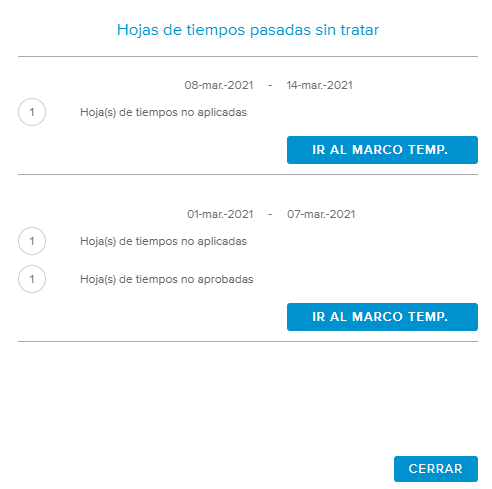The height and width of the screenshot is (489, 492).
Task: Go to timeframe for 01-mar.-2021 to 07-mar.-2021
Action: coord(382,317)
